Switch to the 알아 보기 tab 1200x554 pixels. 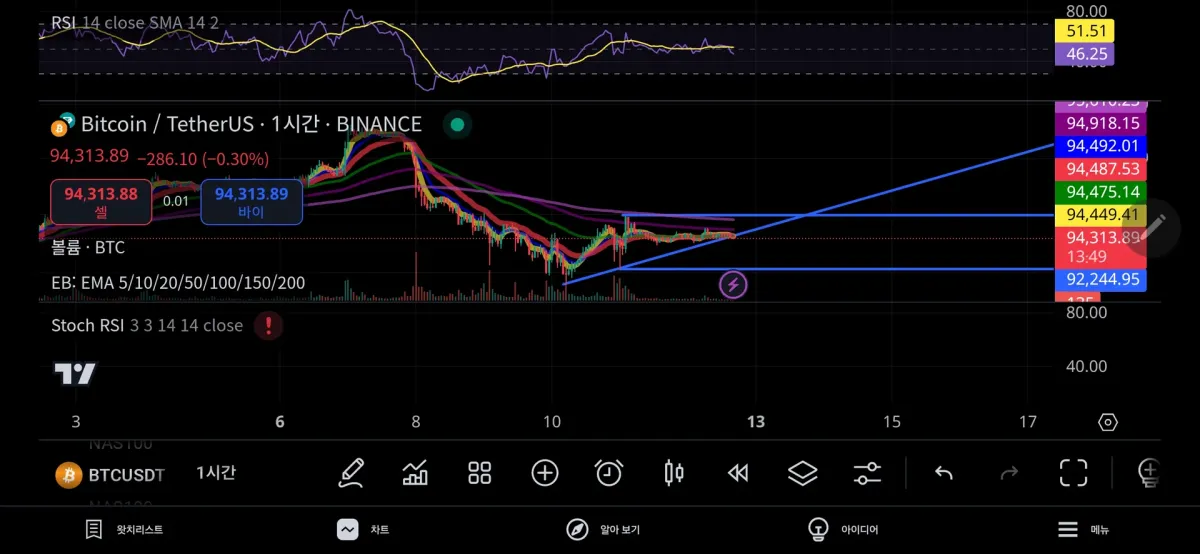(x=603, y=529)
